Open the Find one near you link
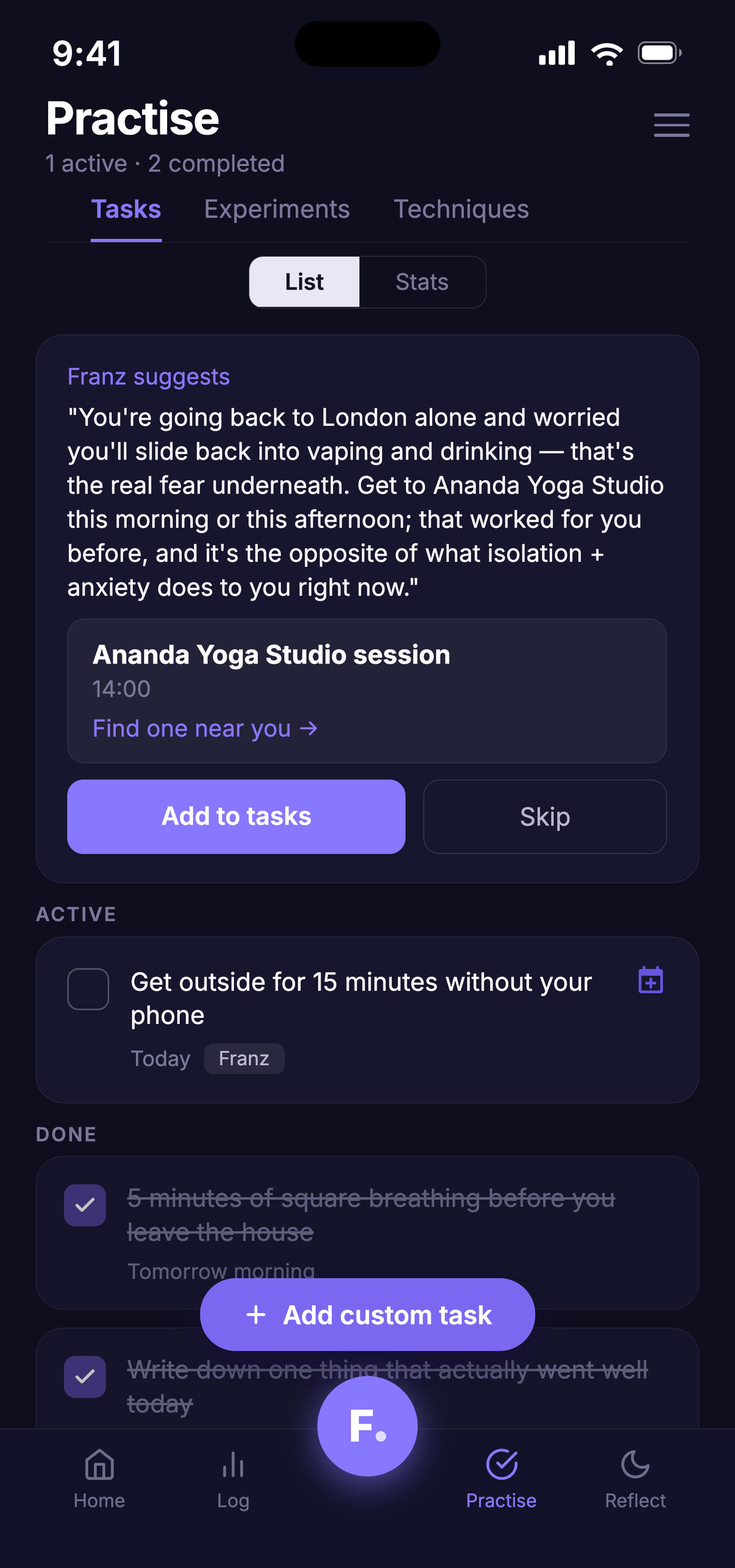The image size is (735, 1568). (205, 728)
